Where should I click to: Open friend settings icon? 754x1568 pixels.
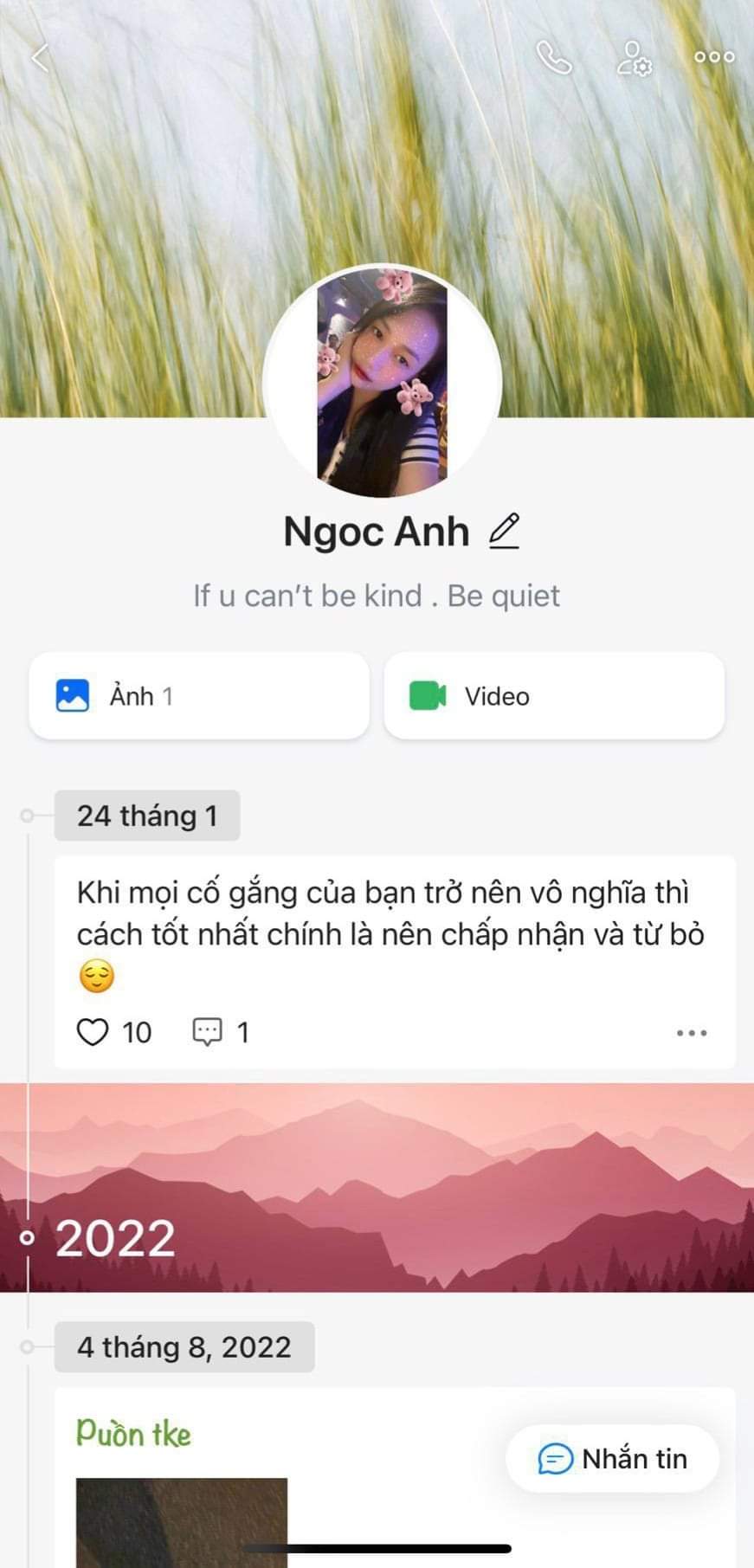[635, 58]
